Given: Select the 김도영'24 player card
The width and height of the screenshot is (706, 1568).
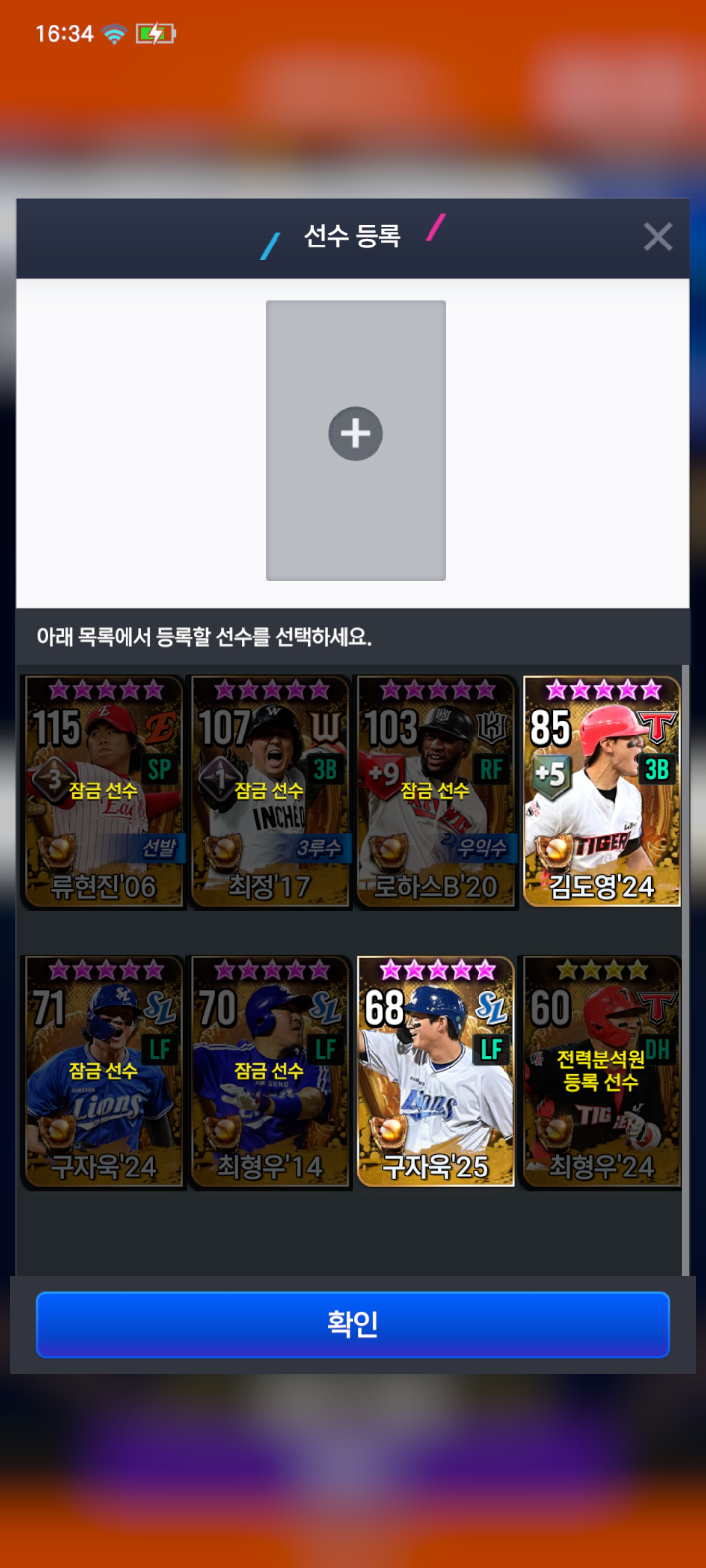Looking at the screenshot, I should 601,791.
